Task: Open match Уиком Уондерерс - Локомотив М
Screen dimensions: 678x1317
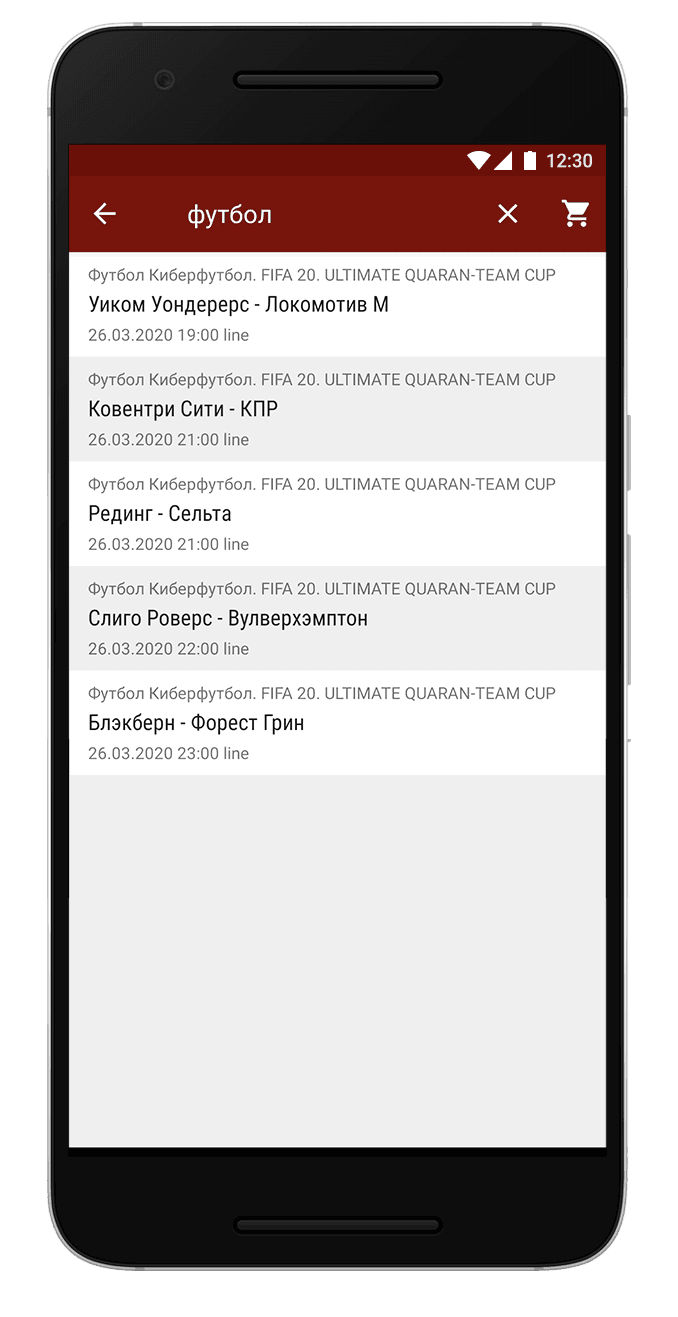Action: (337, 305)
